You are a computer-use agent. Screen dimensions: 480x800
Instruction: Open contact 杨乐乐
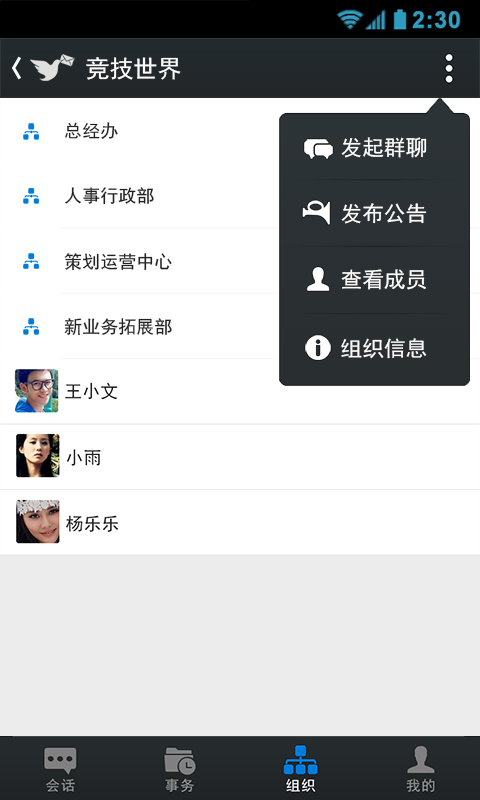[x=240, y=522]
